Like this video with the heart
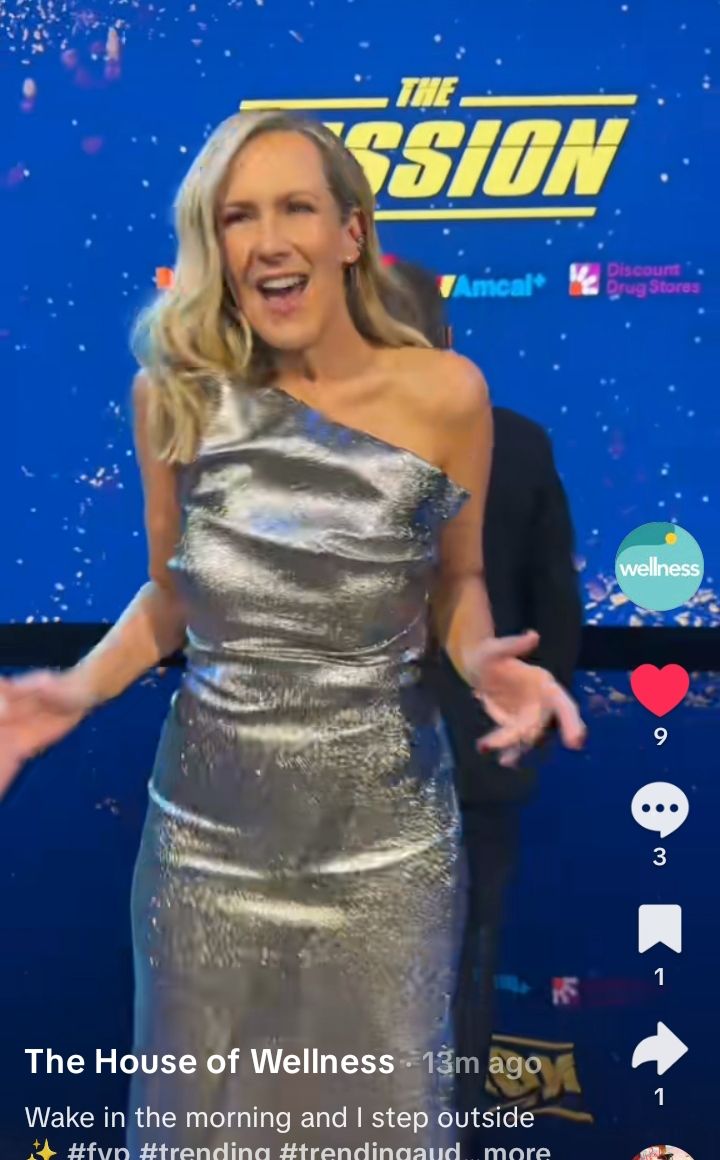 click(659, 690)
